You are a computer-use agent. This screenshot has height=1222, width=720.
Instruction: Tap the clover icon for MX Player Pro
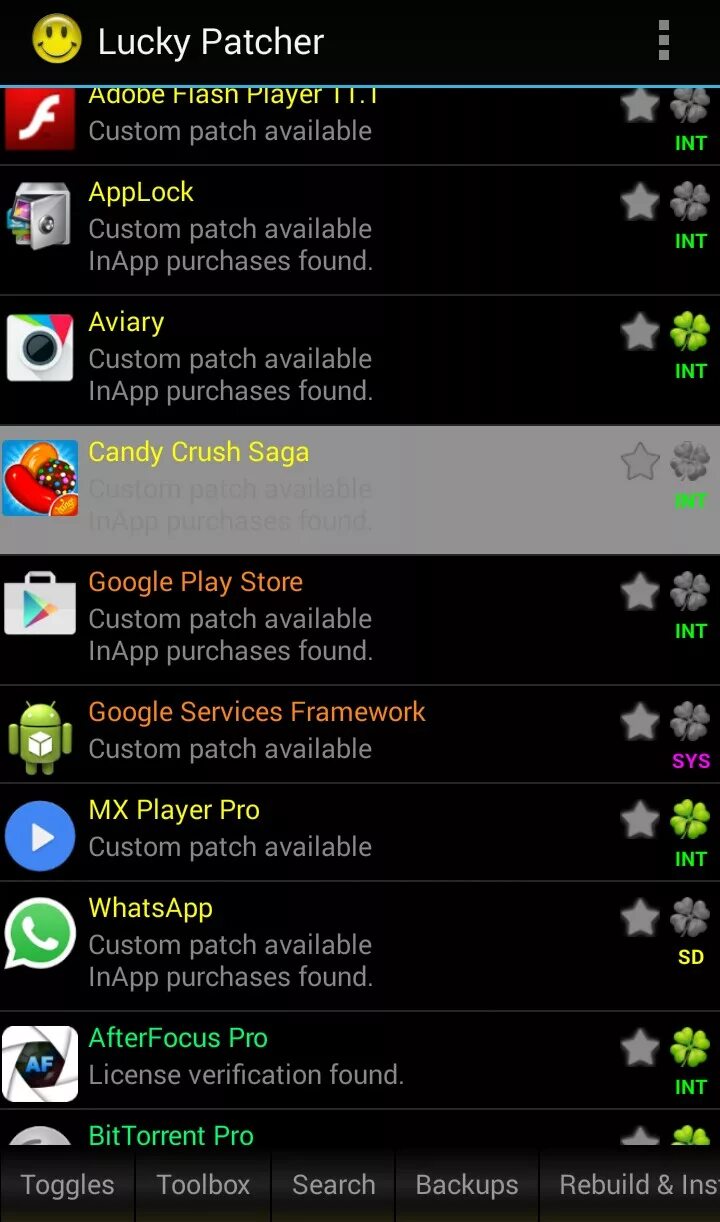coord(690,819)
